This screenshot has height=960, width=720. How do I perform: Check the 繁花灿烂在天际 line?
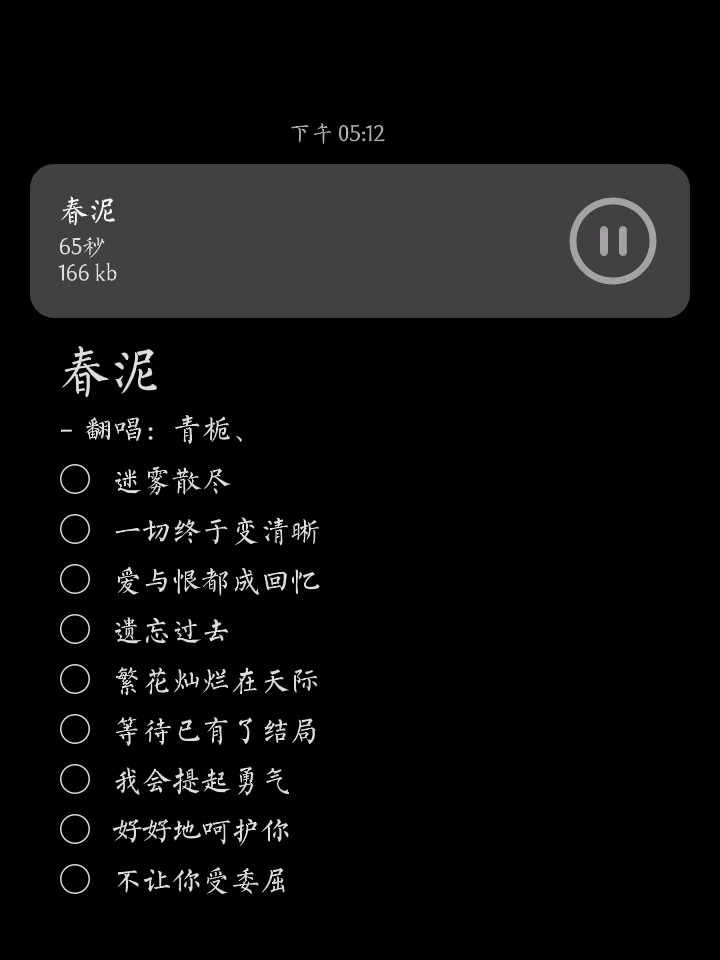[75, 679]
